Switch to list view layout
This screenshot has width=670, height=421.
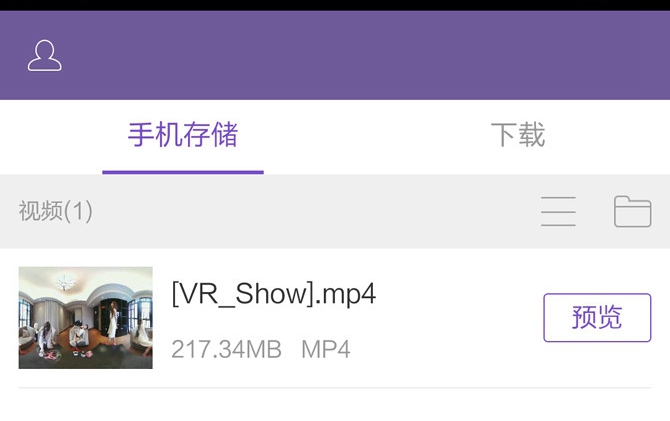pos(558,211)
